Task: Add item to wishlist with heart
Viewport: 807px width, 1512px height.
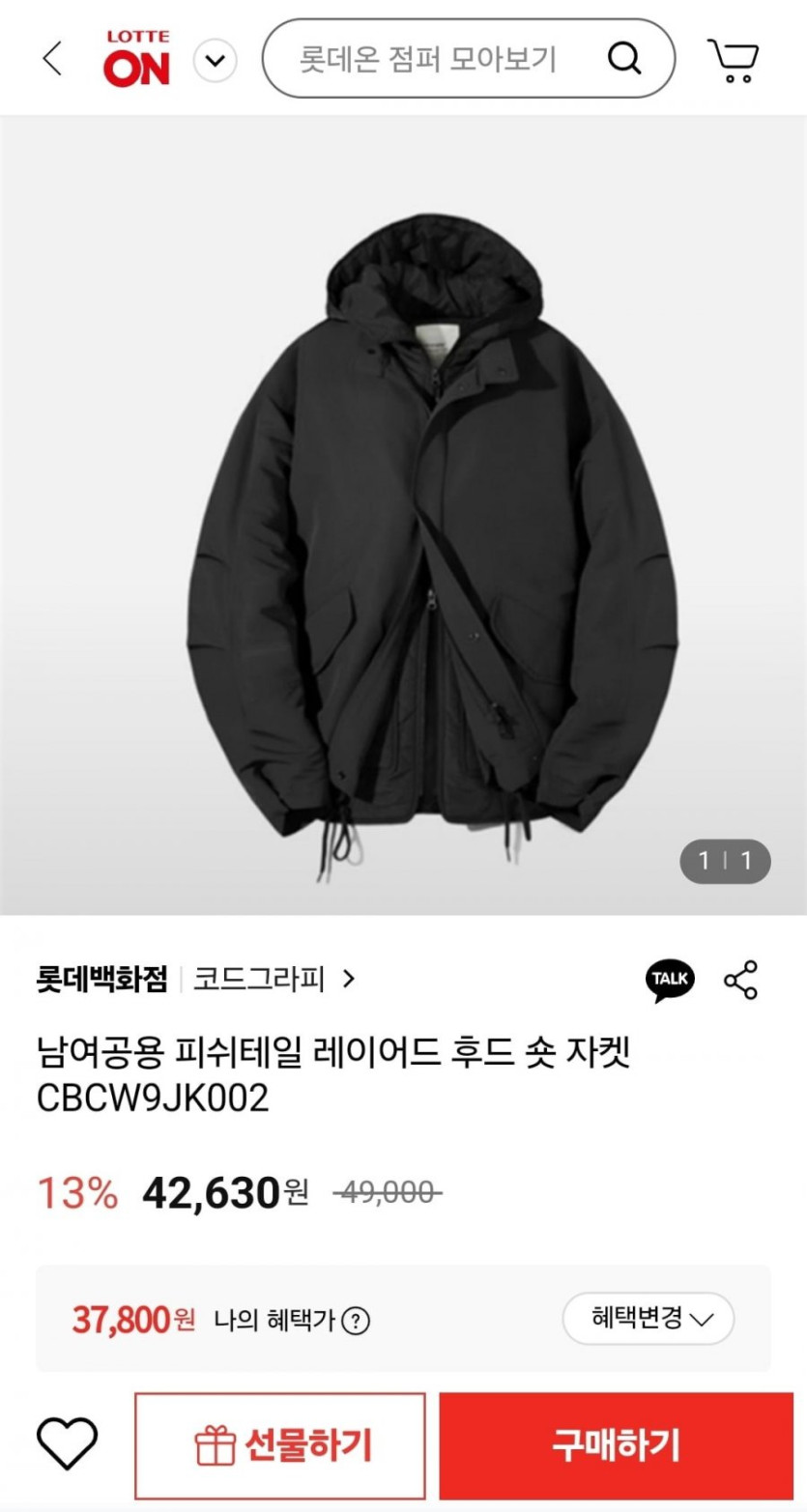Action: pyautogui.click(x=67, y=1445)
